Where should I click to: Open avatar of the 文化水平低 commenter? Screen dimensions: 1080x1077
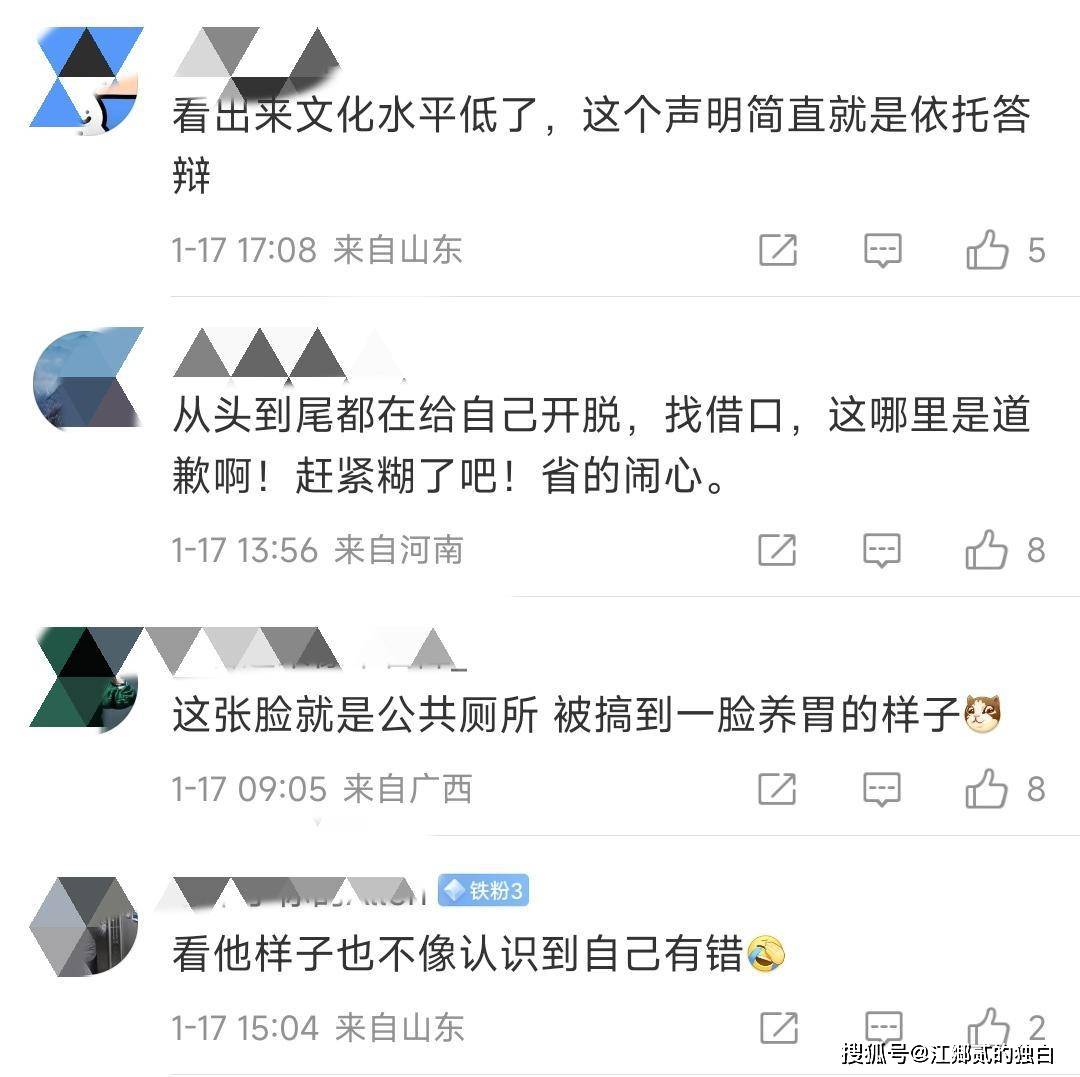(x=85, y=80)
